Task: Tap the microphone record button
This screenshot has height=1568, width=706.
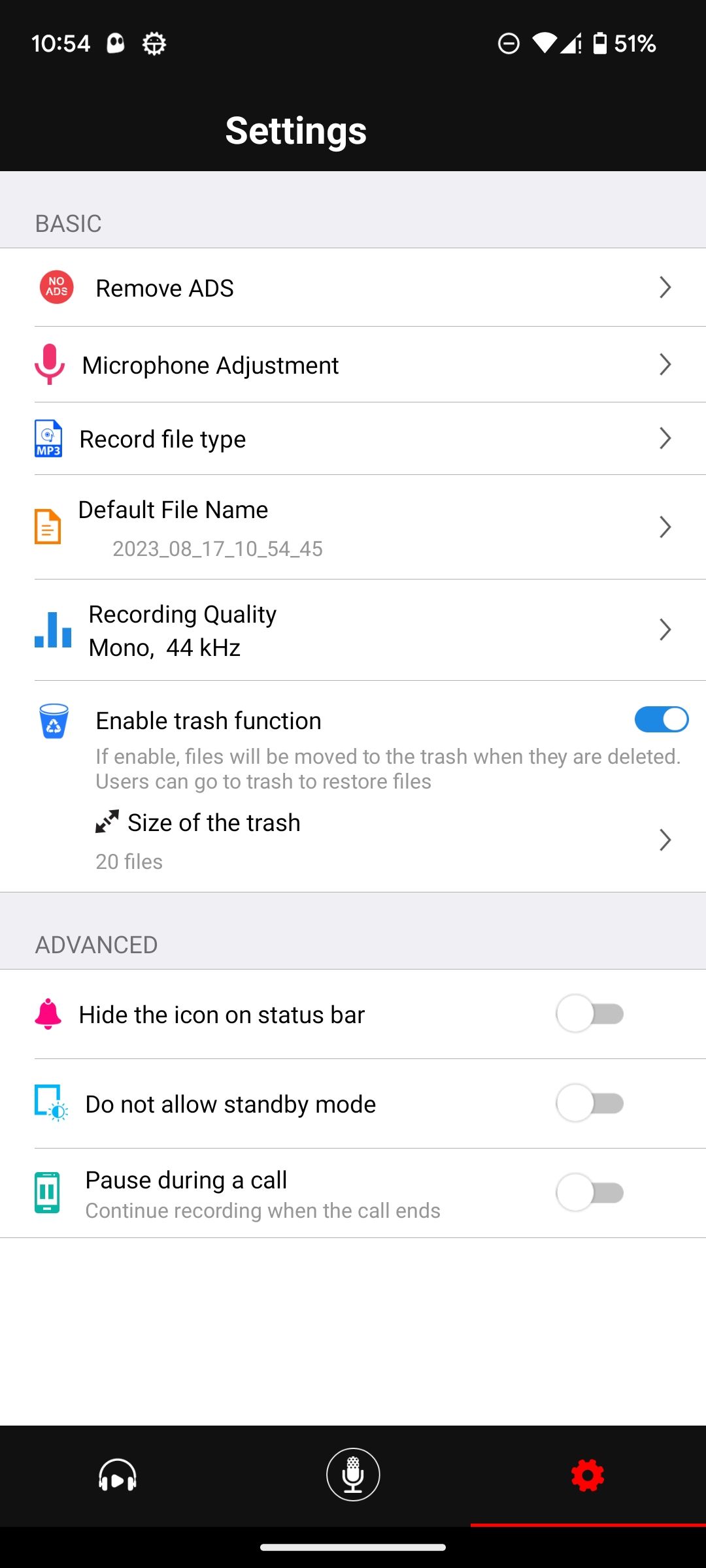Action: point(353,1475)
